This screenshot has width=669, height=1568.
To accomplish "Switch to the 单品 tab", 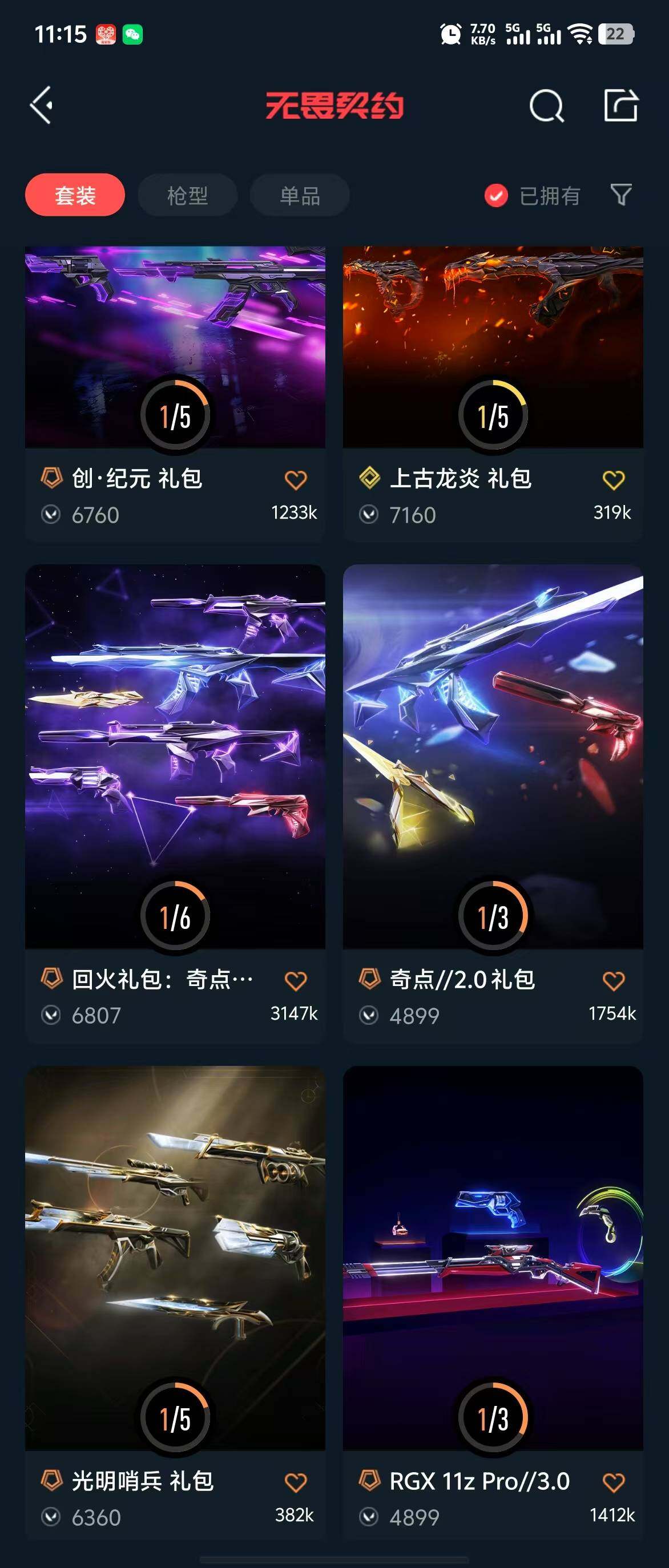I will (x=300, y=195).
